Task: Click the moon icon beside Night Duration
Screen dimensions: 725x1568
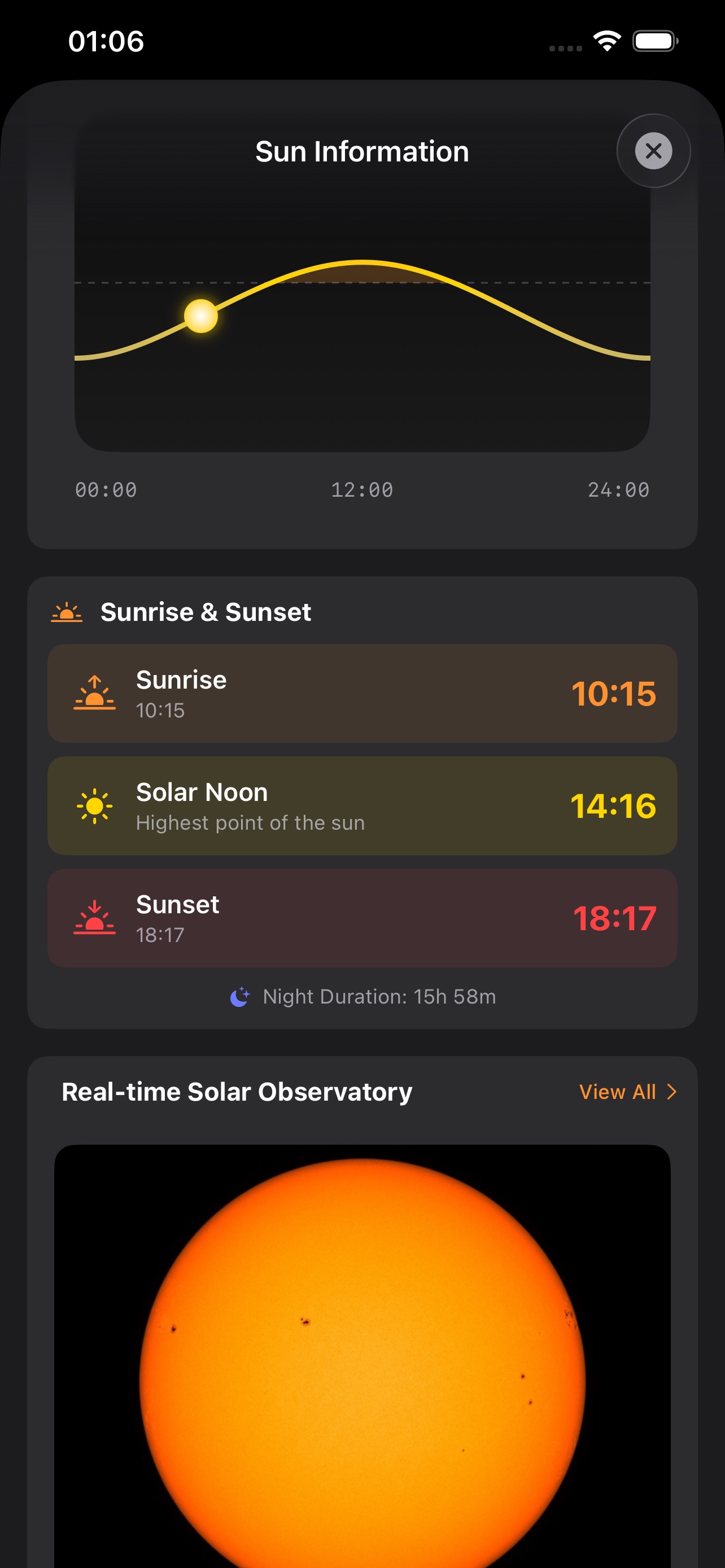Action: click(x=240, y=996)
